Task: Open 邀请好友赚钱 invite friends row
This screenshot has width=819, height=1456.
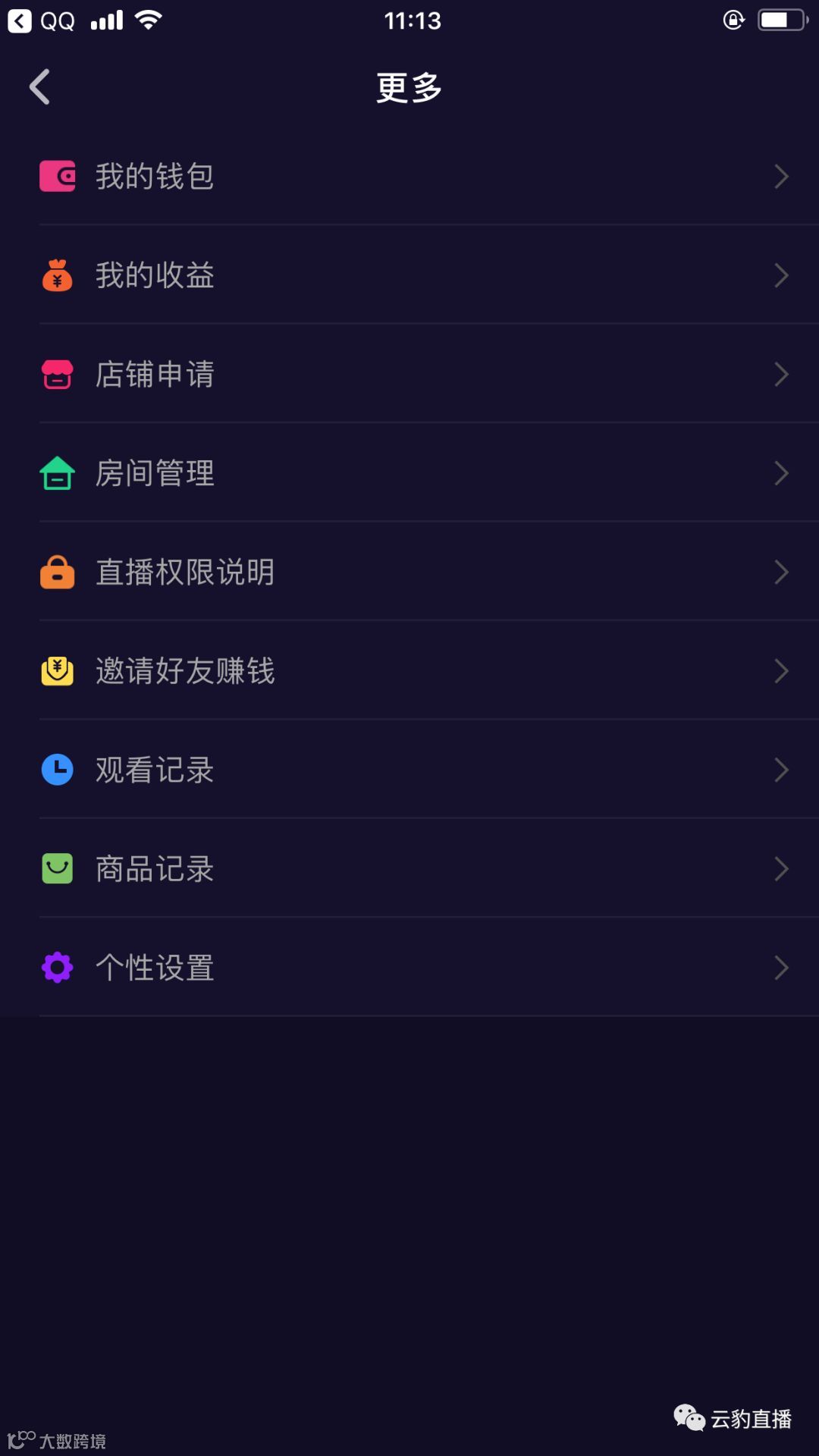Action: (x=409, y=671)
